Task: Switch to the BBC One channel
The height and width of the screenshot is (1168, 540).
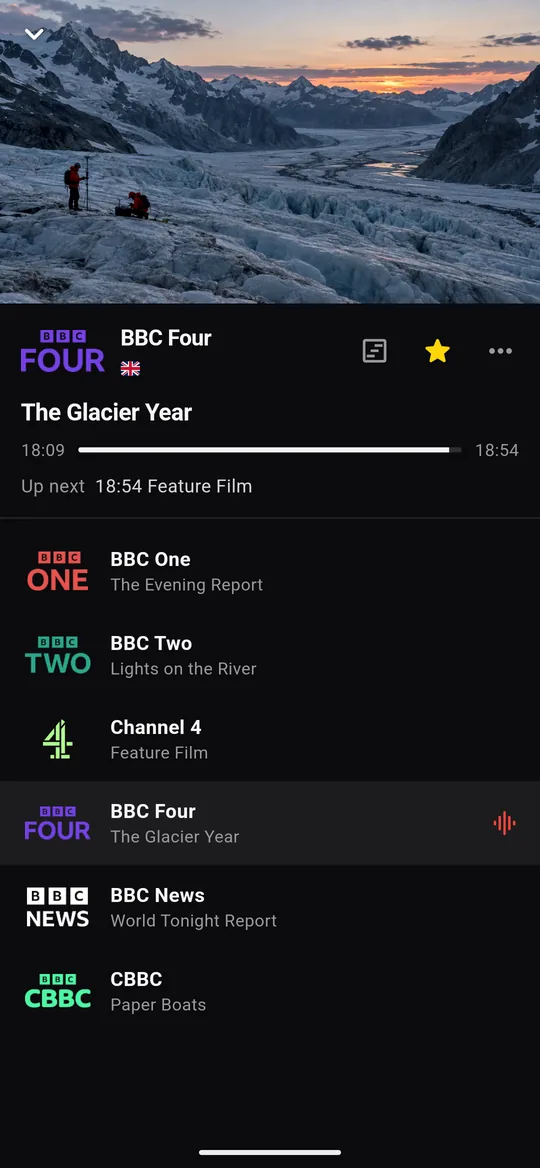Action: 270,571
